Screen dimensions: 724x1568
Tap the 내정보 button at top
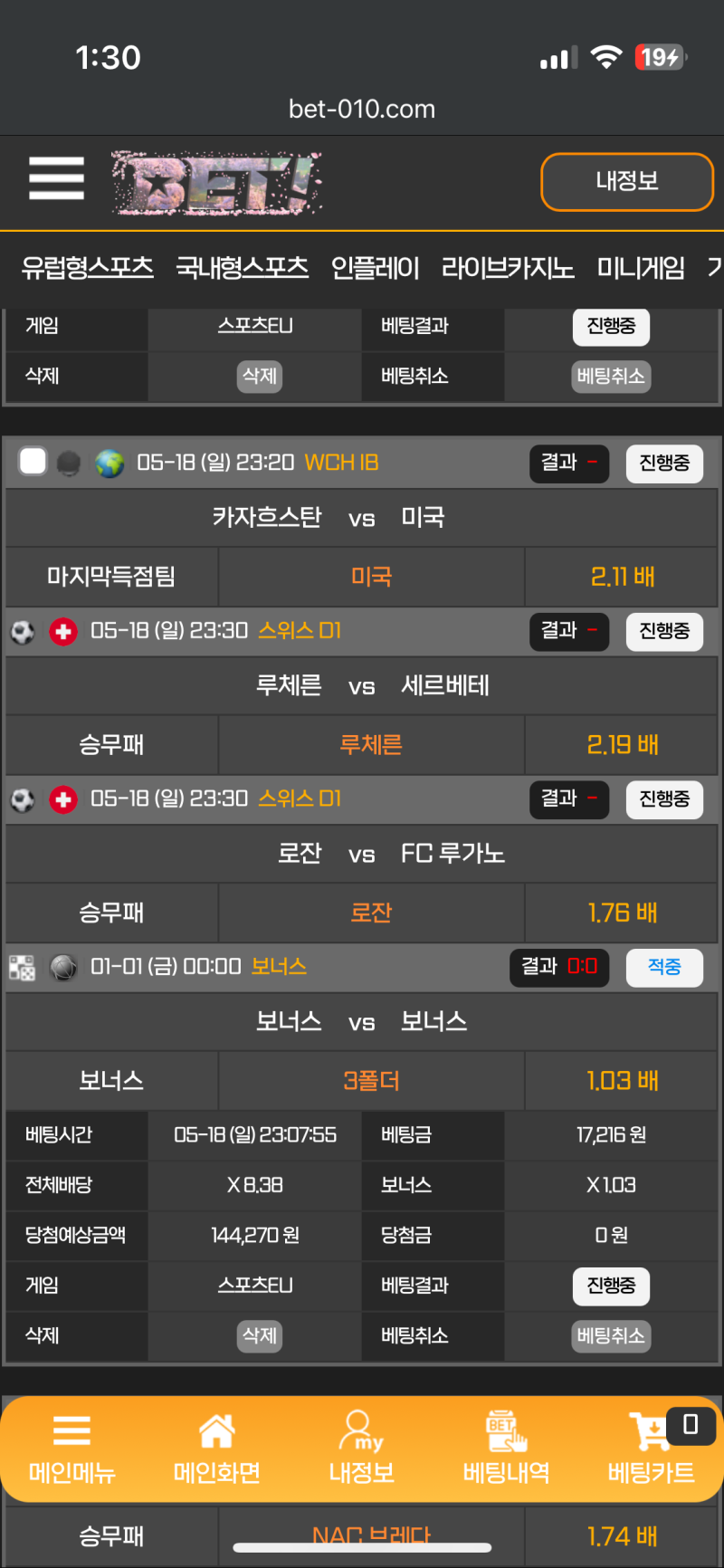coord(626,182)
